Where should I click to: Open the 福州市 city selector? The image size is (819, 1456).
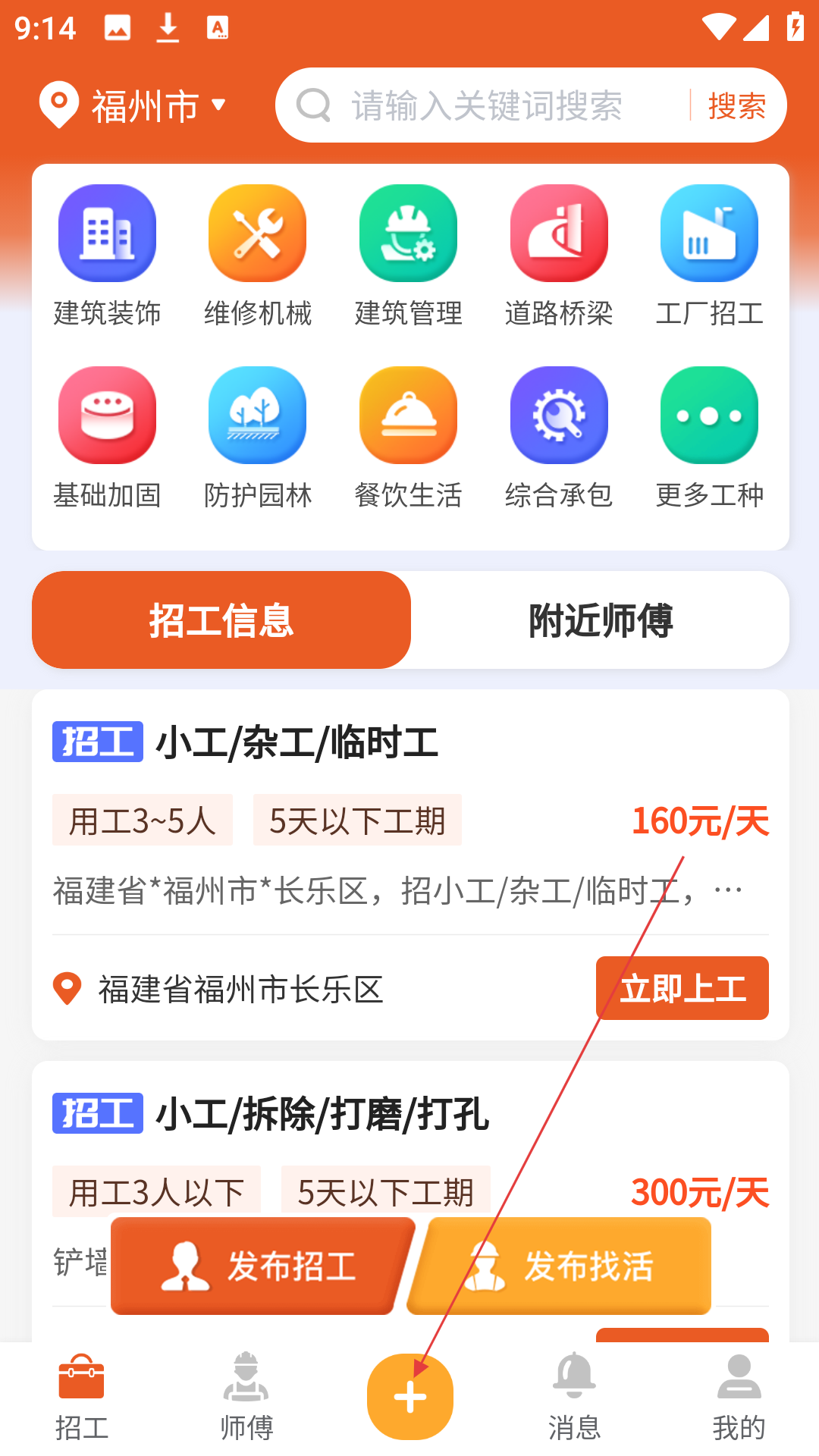pyautogui.click(x=134, y=105)
